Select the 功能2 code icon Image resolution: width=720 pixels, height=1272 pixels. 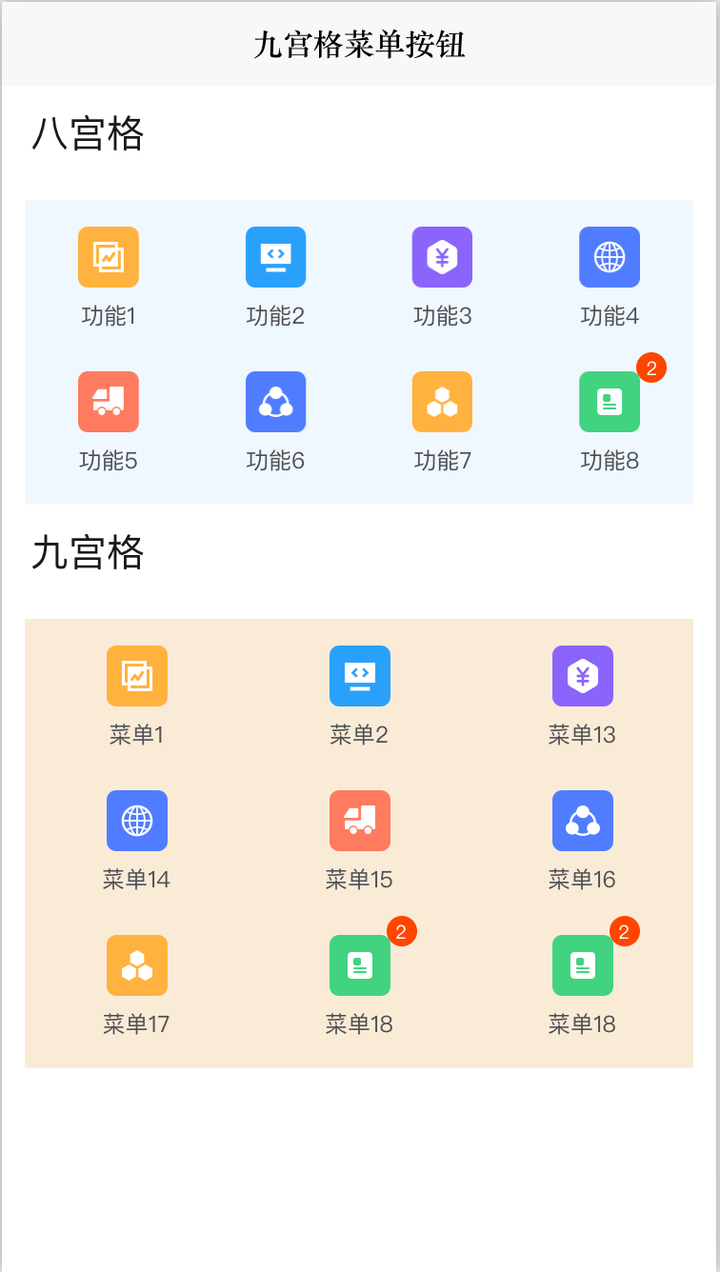click(275, 257)
